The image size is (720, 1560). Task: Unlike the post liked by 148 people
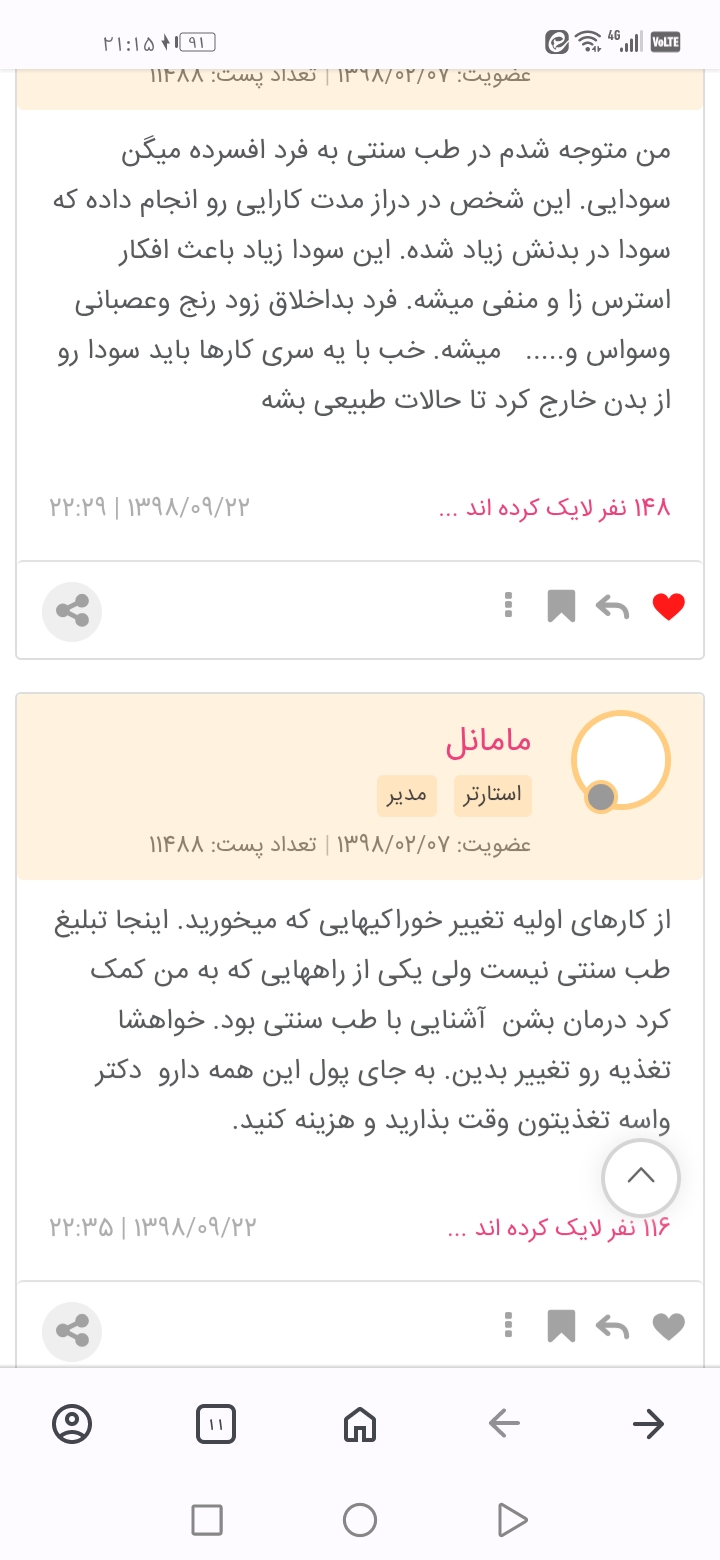668,606
